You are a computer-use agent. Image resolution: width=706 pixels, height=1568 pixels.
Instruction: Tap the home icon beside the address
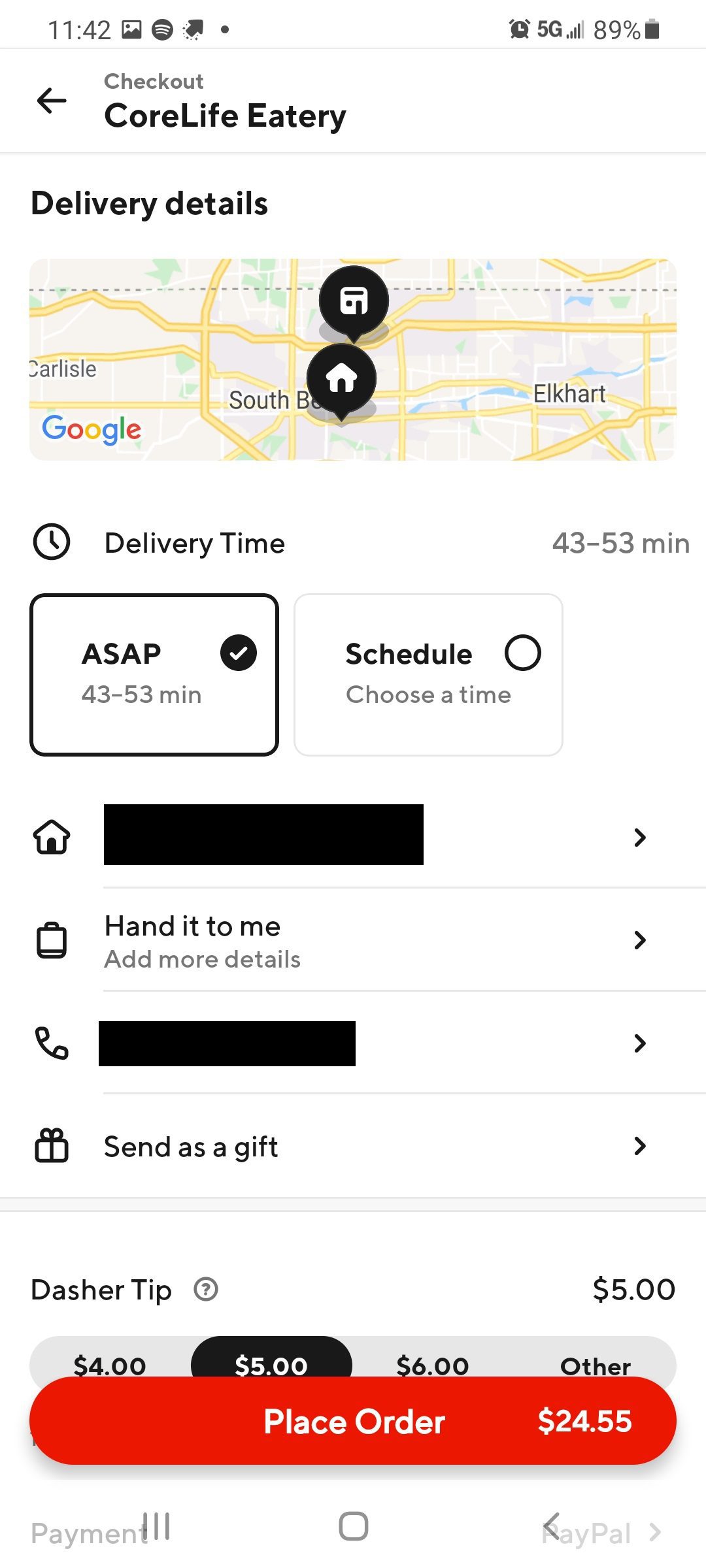(52, 838)
